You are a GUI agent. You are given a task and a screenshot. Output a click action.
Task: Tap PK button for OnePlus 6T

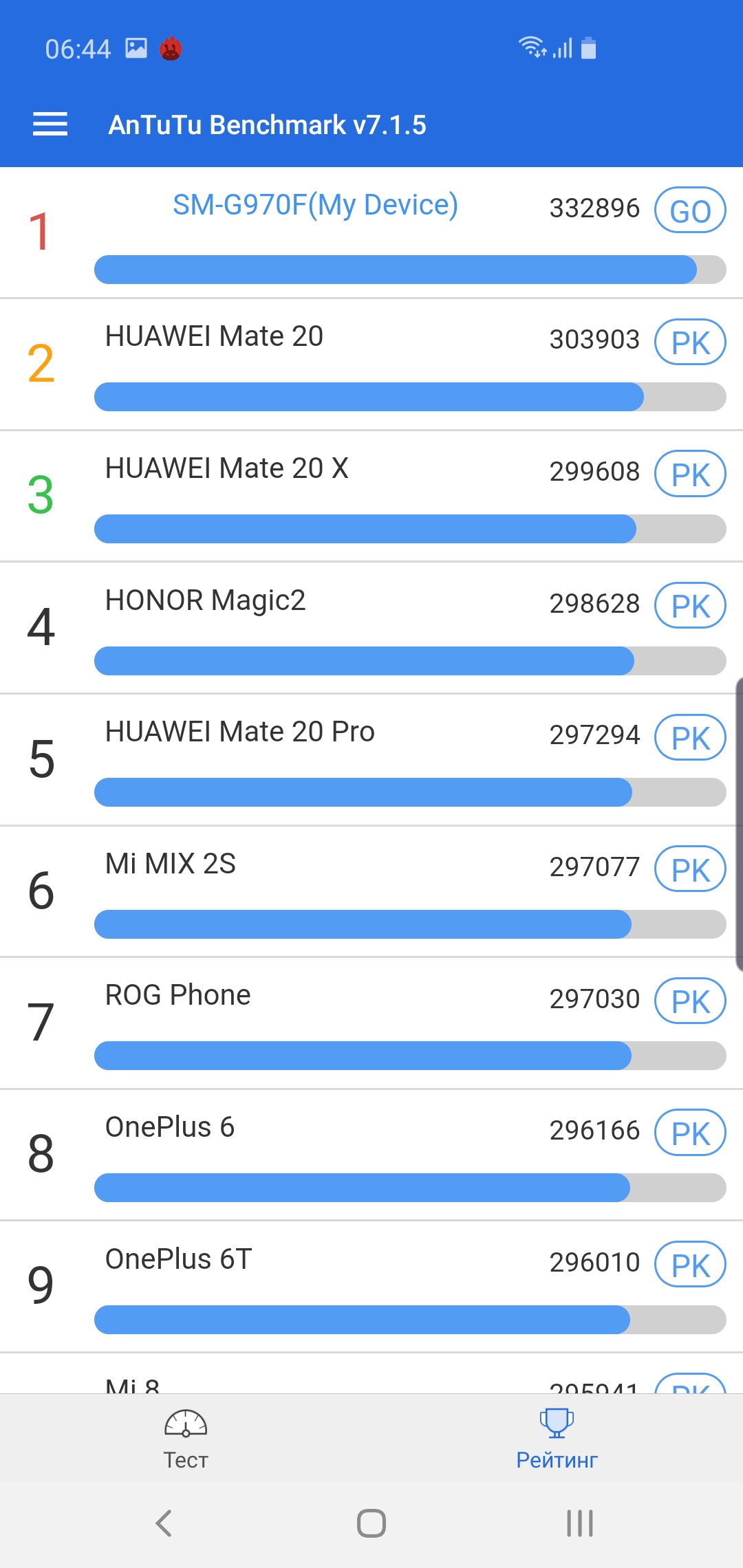(689, 1265)
